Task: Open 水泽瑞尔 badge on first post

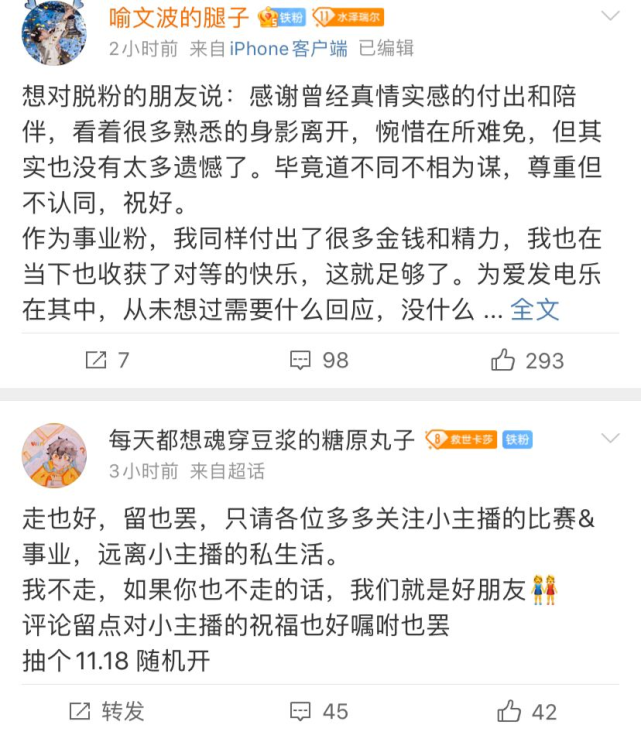Action: pyautogui.click(x=347, y=17)
